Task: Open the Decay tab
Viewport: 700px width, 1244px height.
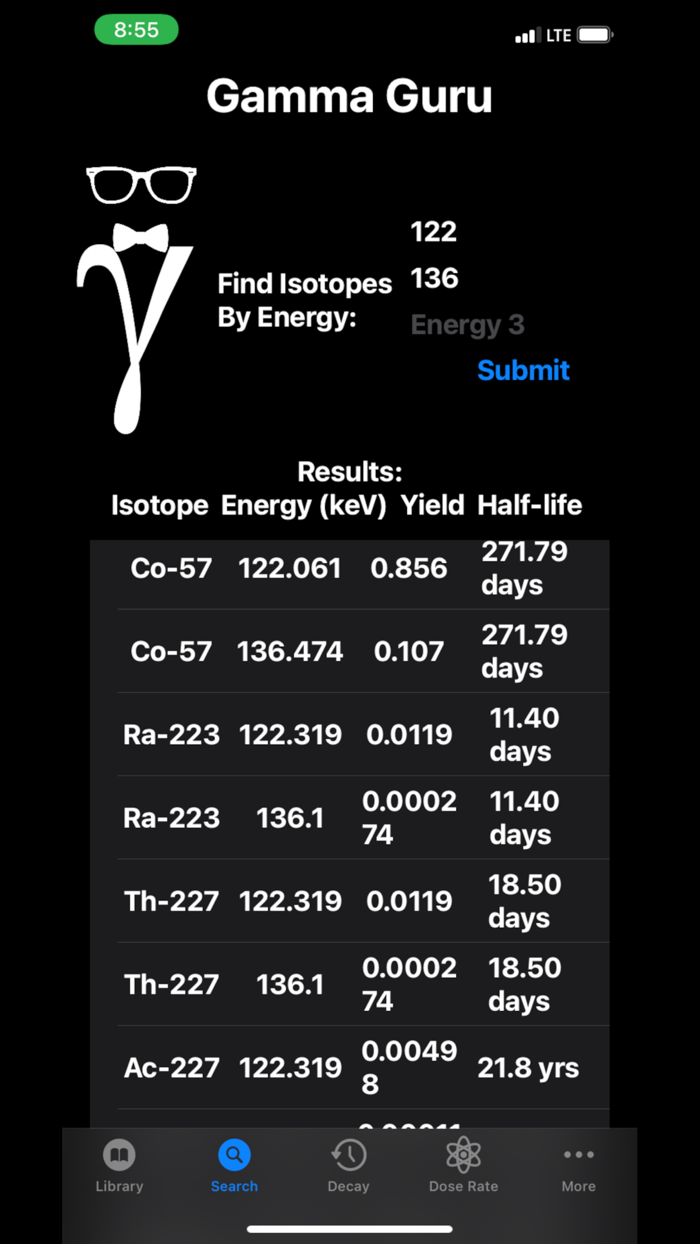Action: (348, 1167)
